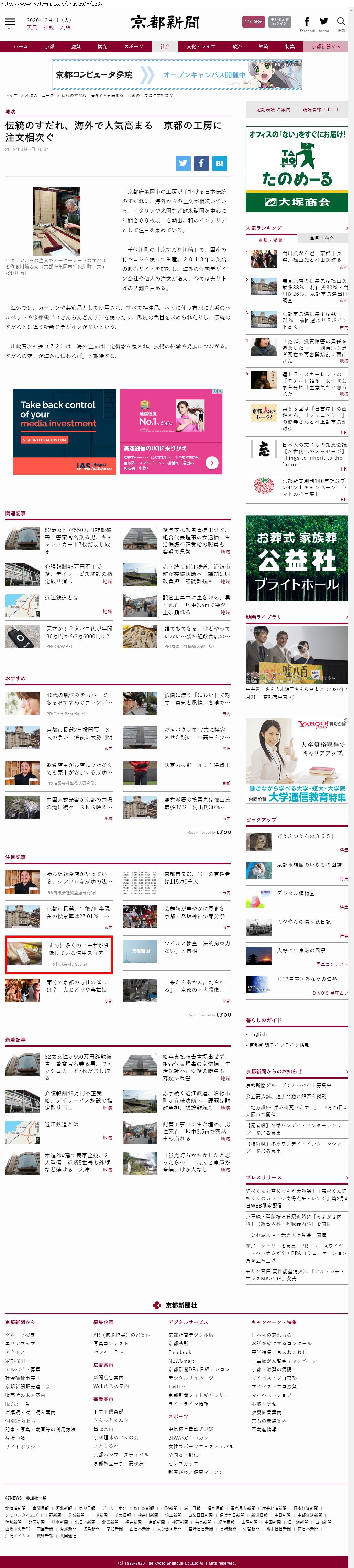Close the UQ mobile ad

point(220,391)
